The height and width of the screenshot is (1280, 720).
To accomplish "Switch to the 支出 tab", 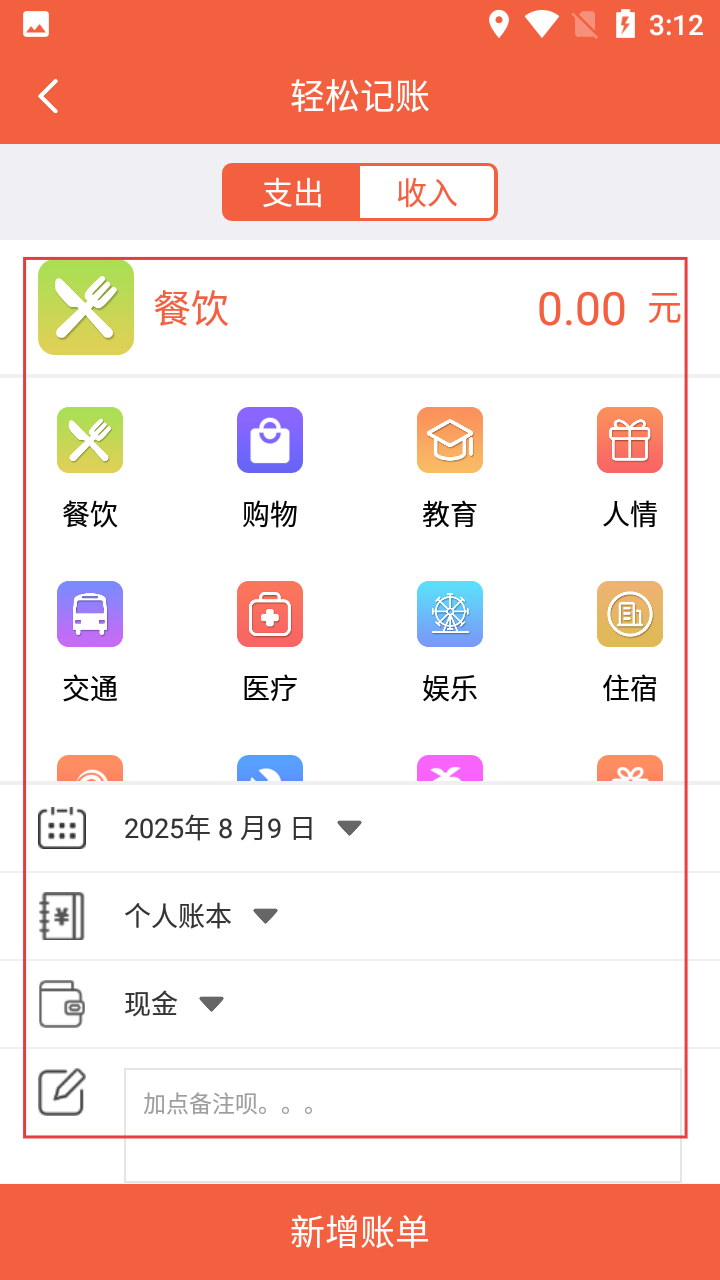I will tap(292, 192).
